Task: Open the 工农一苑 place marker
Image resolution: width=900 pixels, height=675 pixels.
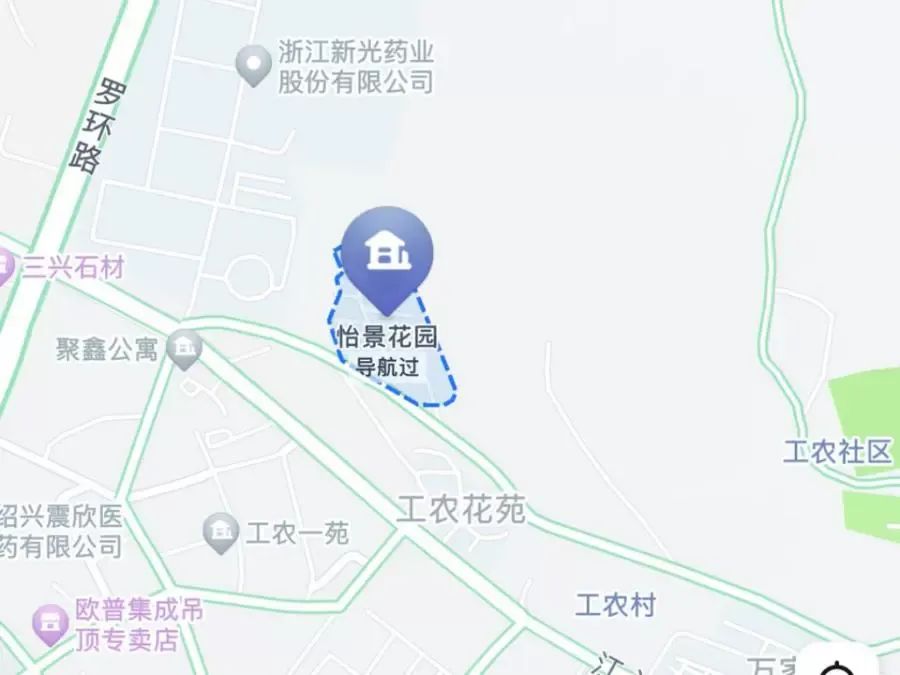Action: pos(219,532)
